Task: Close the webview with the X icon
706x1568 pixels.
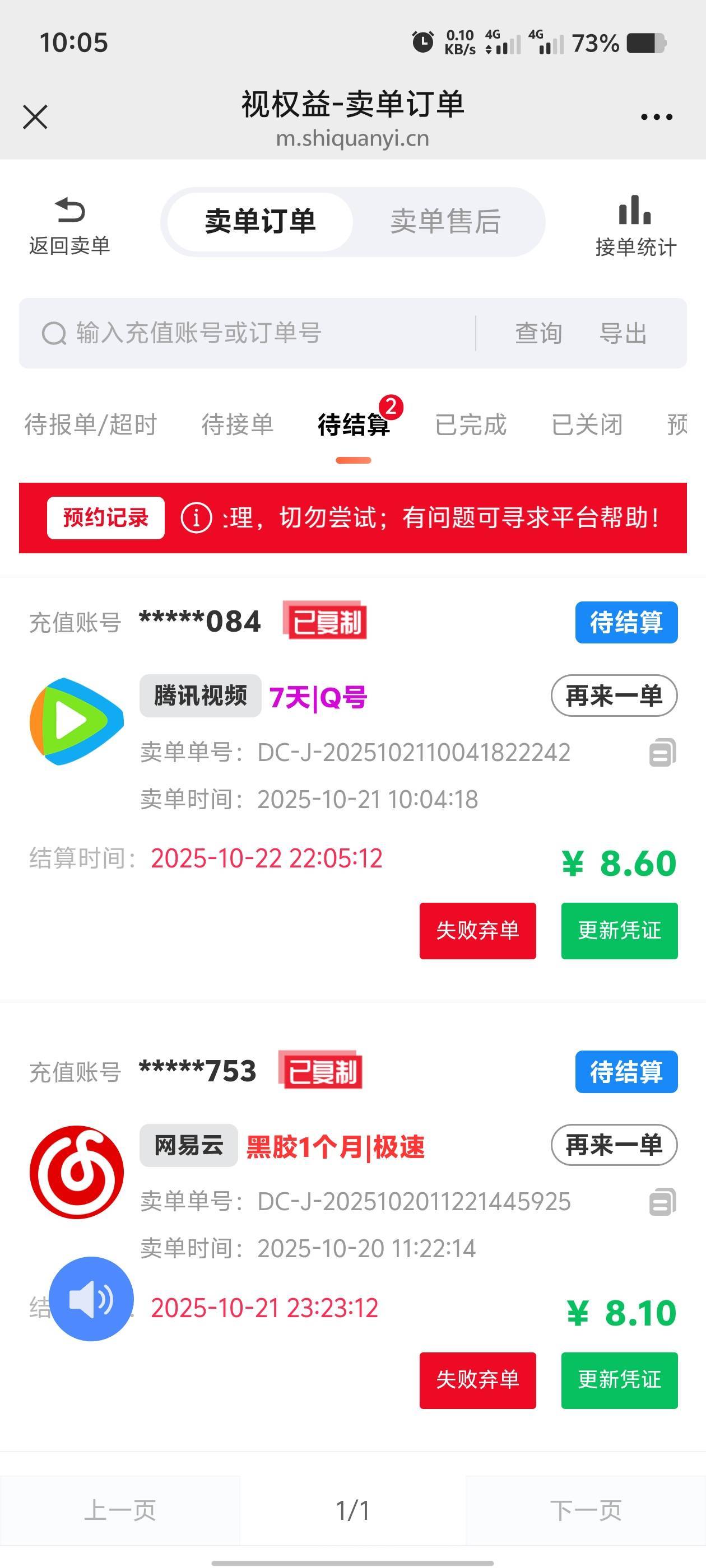Action: (x=35, y=117)
